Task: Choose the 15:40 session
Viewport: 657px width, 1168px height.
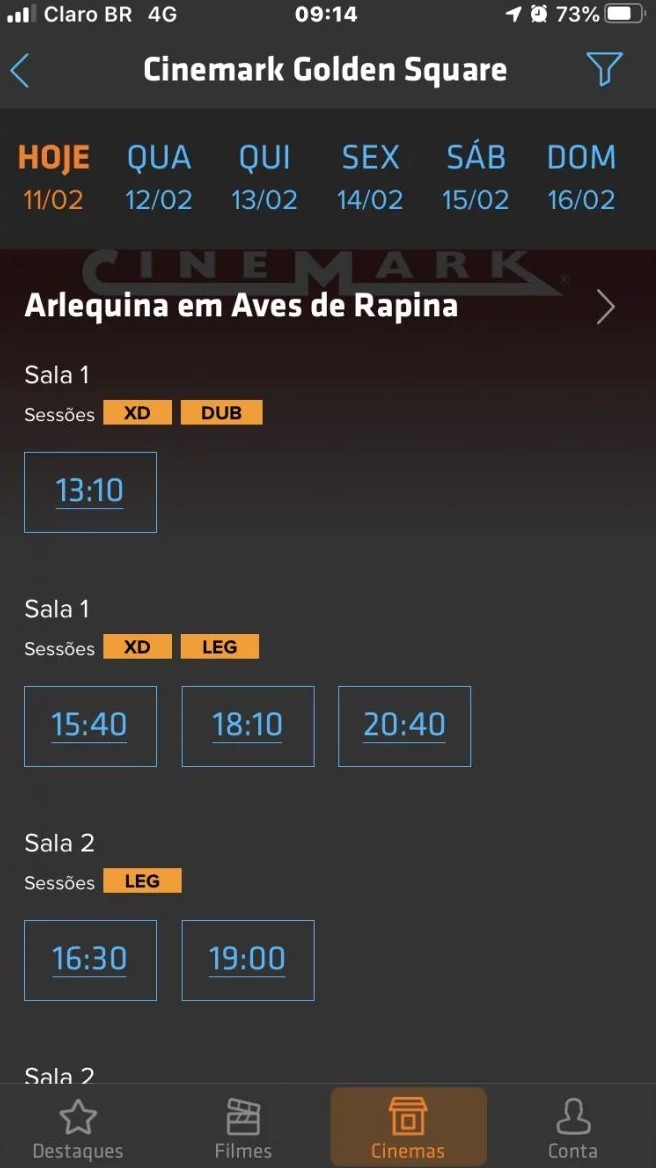Action: [x=90, y=726]
